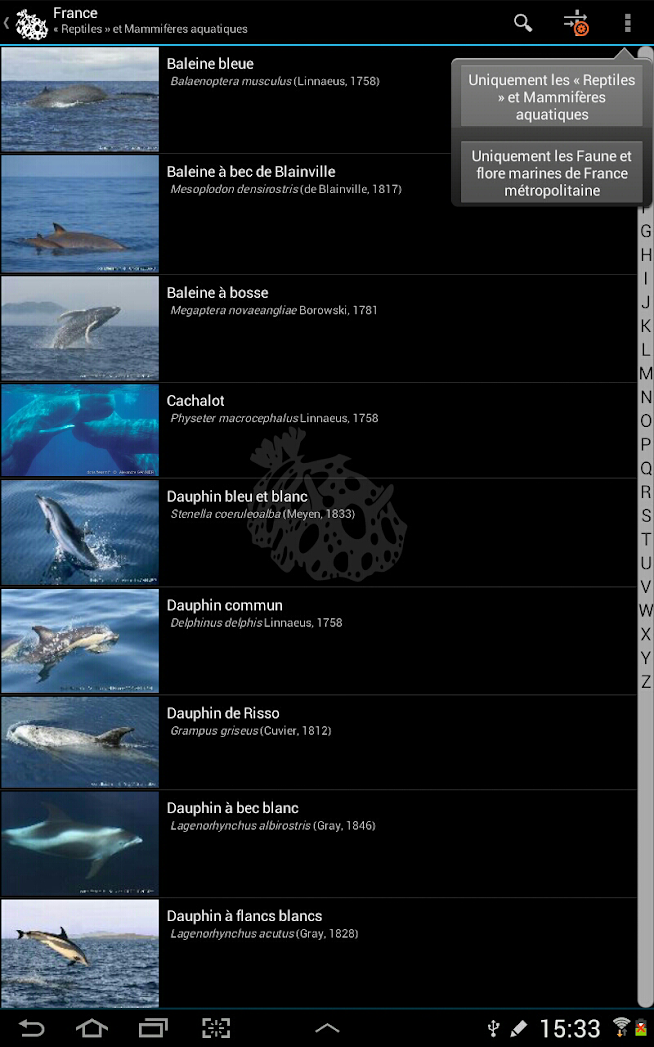Open Baleine à bec de Blainville
The height and width of the screenshot is (1047, 654).
(x=318, y=214)
